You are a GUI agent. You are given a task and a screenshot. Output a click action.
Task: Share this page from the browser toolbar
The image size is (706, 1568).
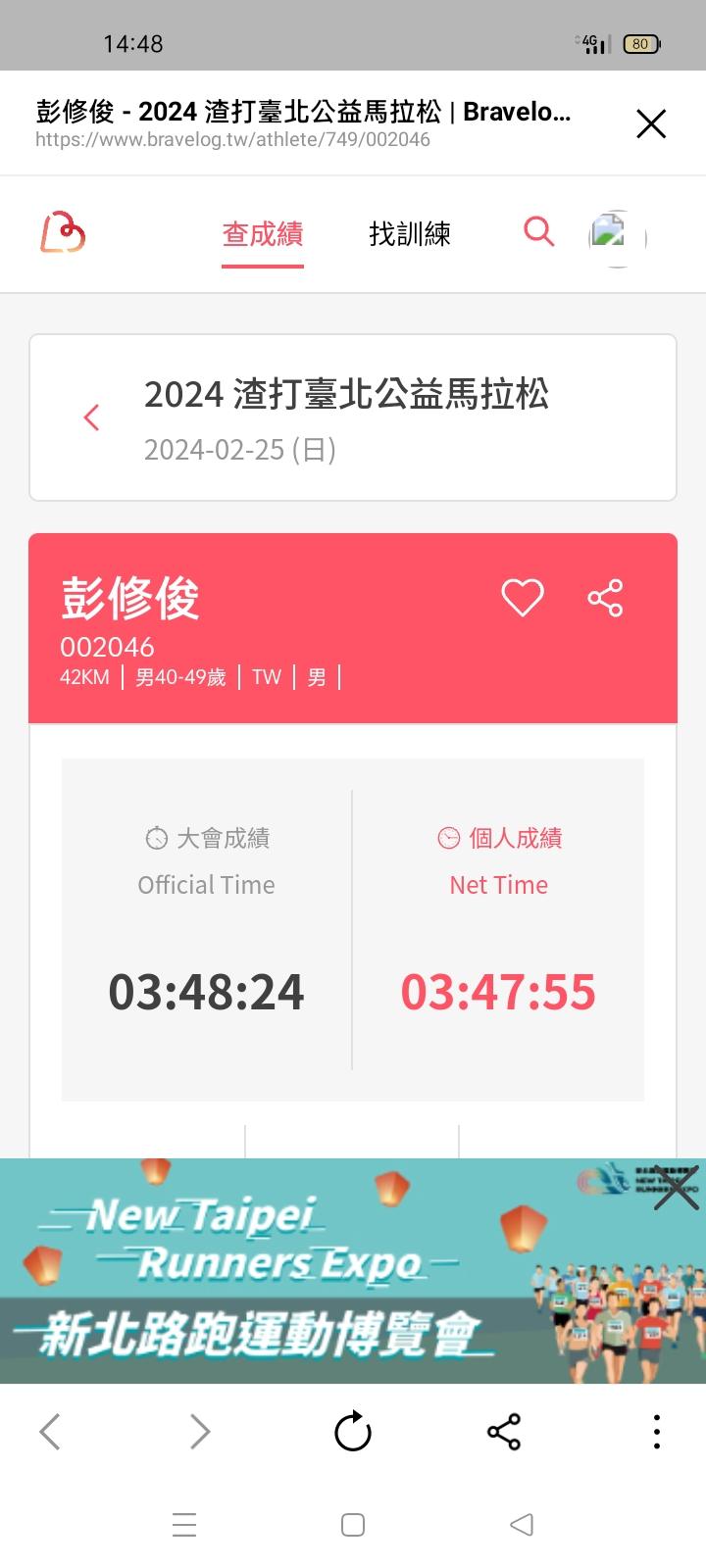[x=504, y=1432]
